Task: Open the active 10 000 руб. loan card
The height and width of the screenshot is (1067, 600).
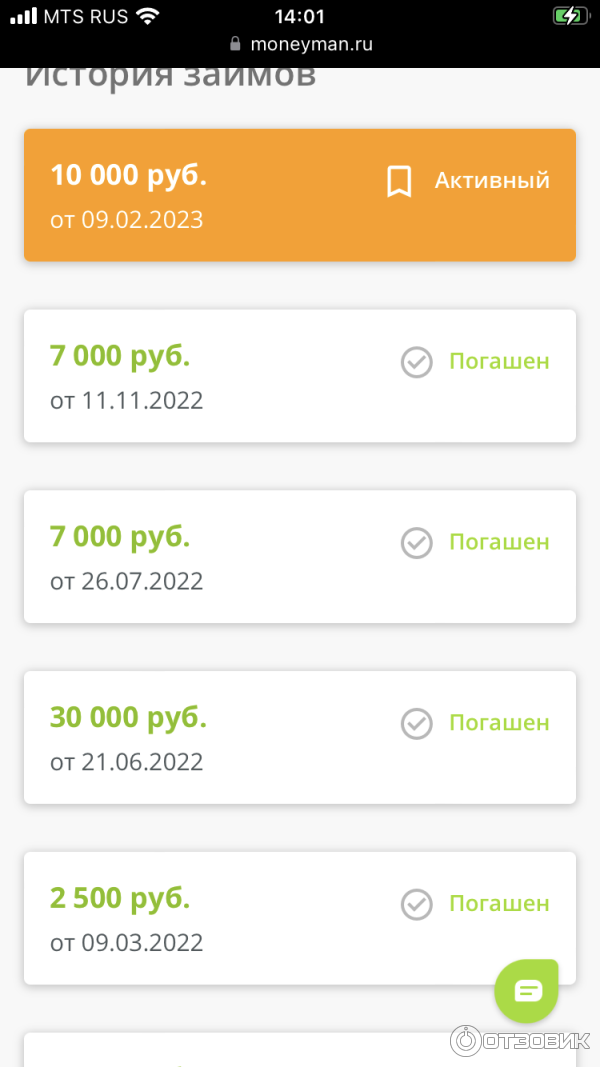Action: click(x=299, y=195)
